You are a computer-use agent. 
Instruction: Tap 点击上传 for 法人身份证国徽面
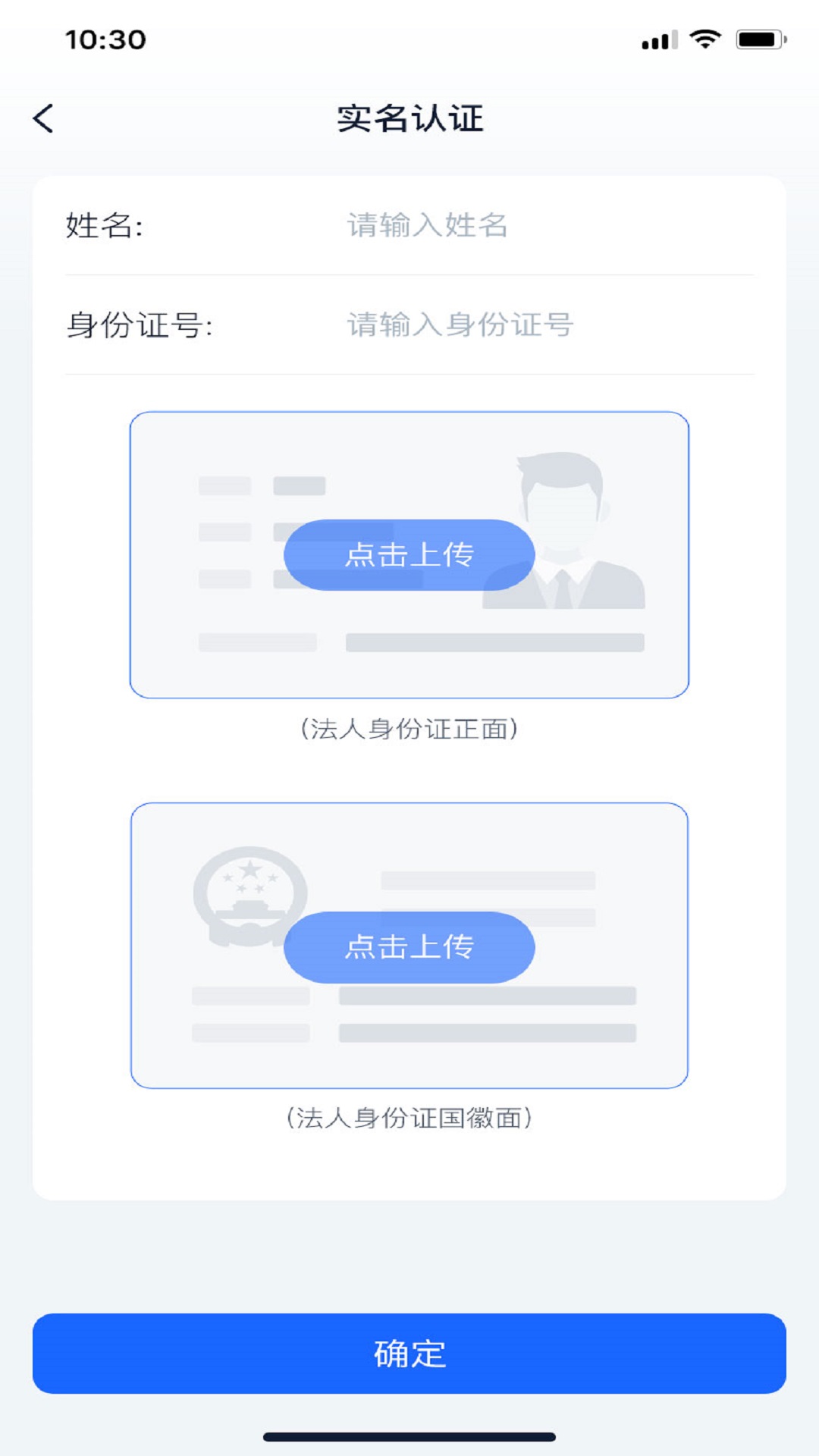click(x=409, y=947)
